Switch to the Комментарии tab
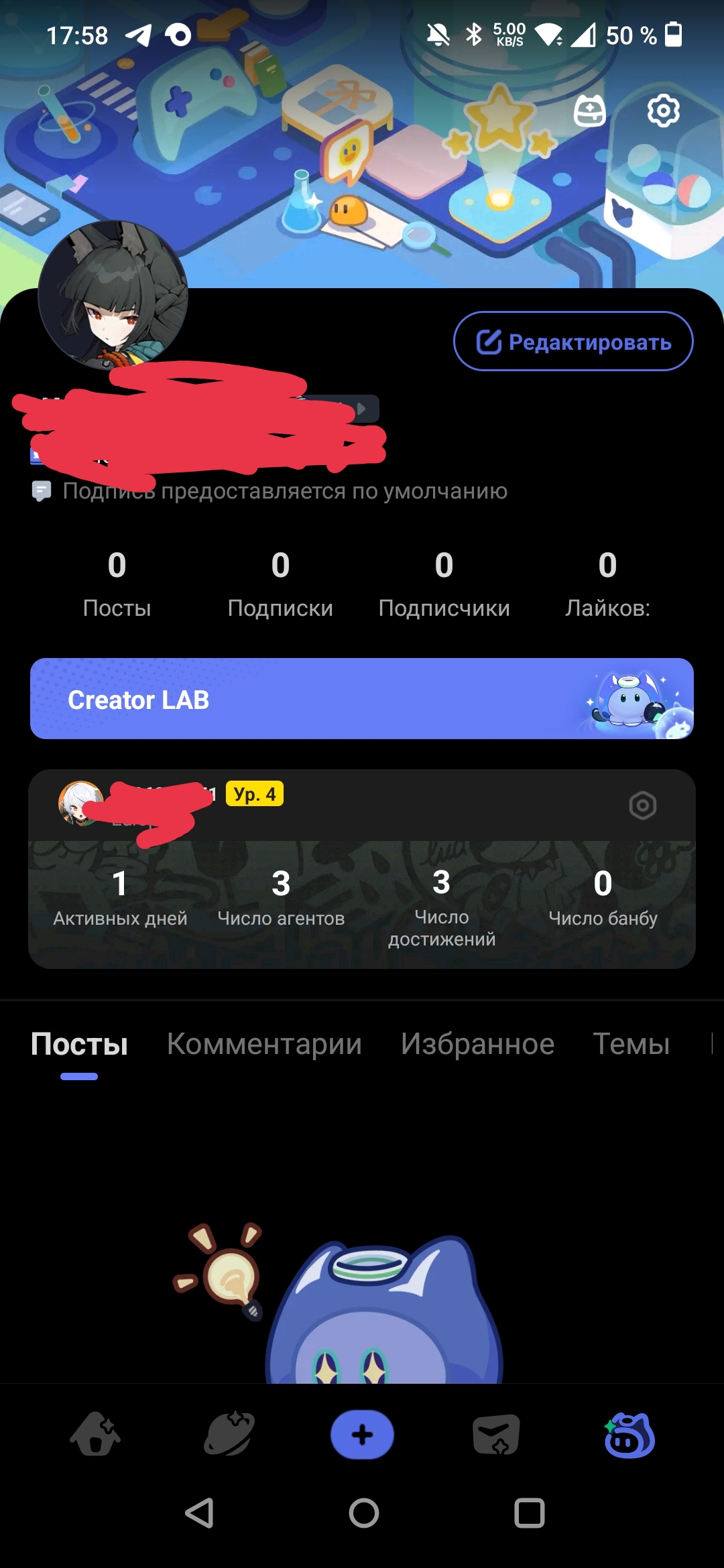Image resolution: width=724 pixels, height=1568 pixels. [264, 1044]
